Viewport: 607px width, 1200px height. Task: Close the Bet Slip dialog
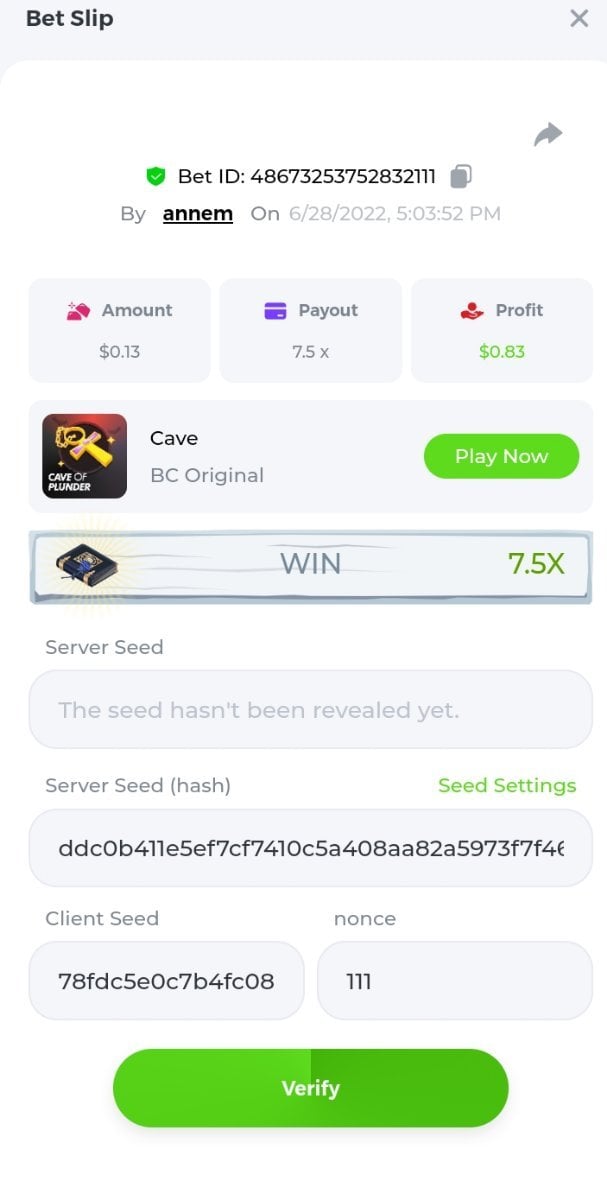(x=579, y=18)
